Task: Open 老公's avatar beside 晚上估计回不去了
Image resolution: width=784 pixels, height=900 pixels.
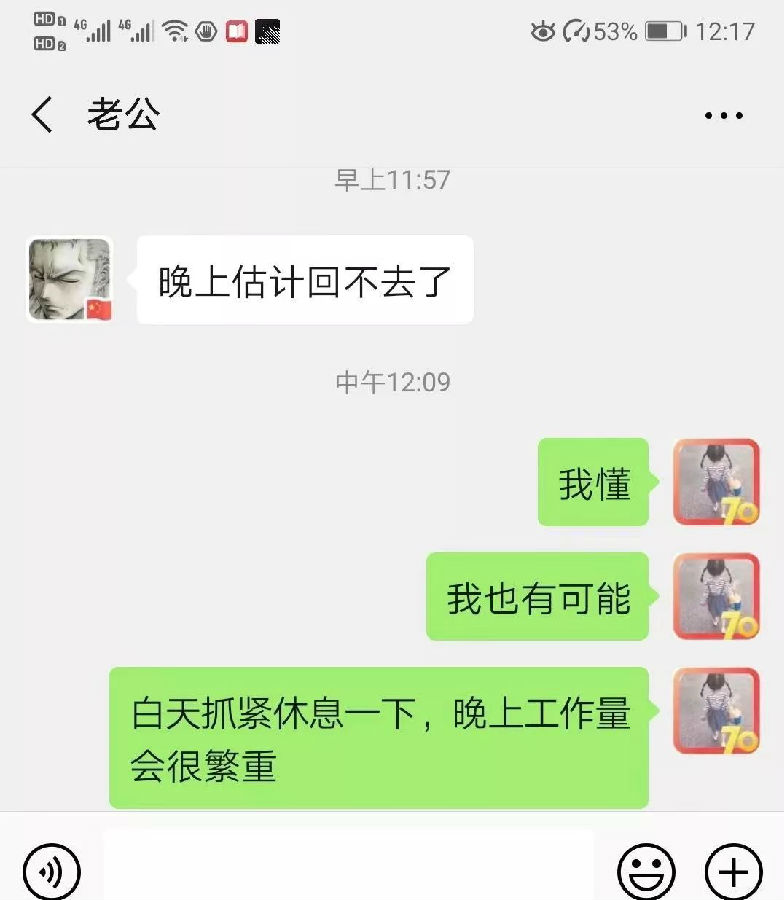Action: tap(69, 280)
